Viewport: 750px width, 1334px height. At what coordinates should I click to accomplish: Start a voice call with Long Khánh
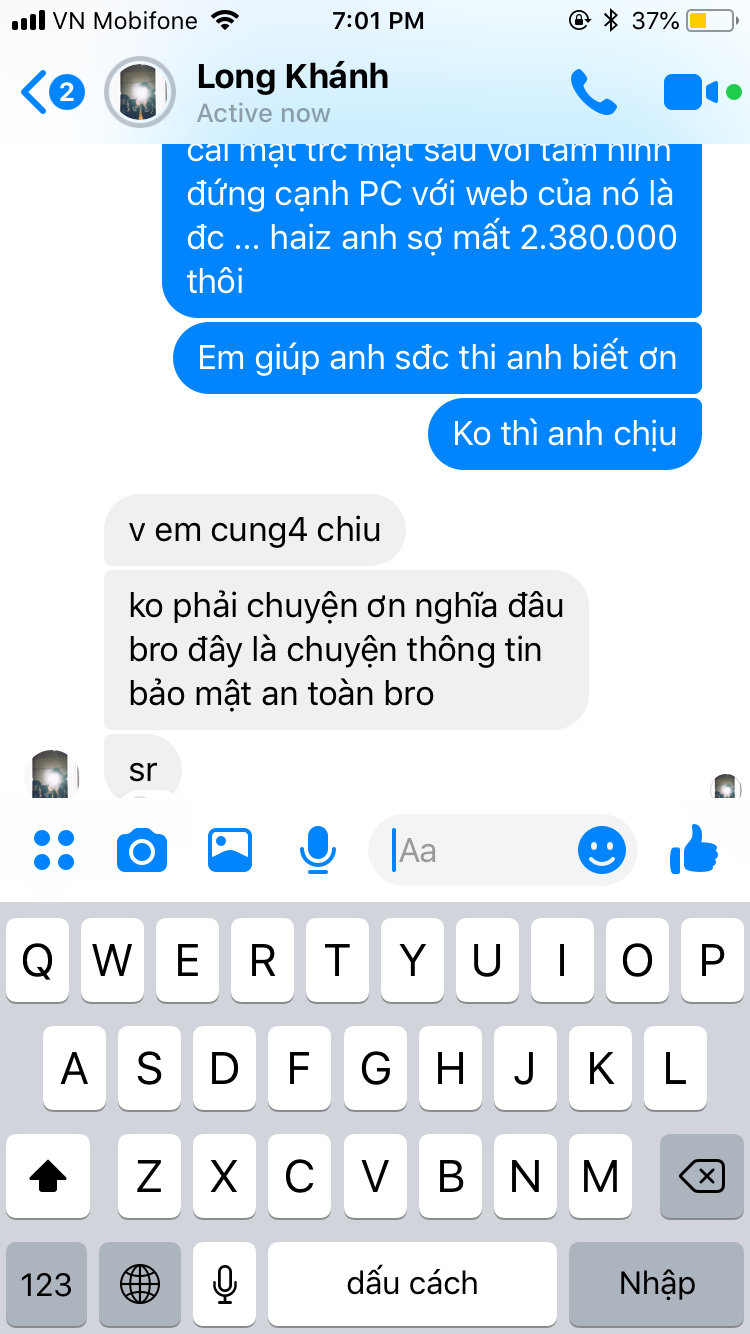[594, 92]
